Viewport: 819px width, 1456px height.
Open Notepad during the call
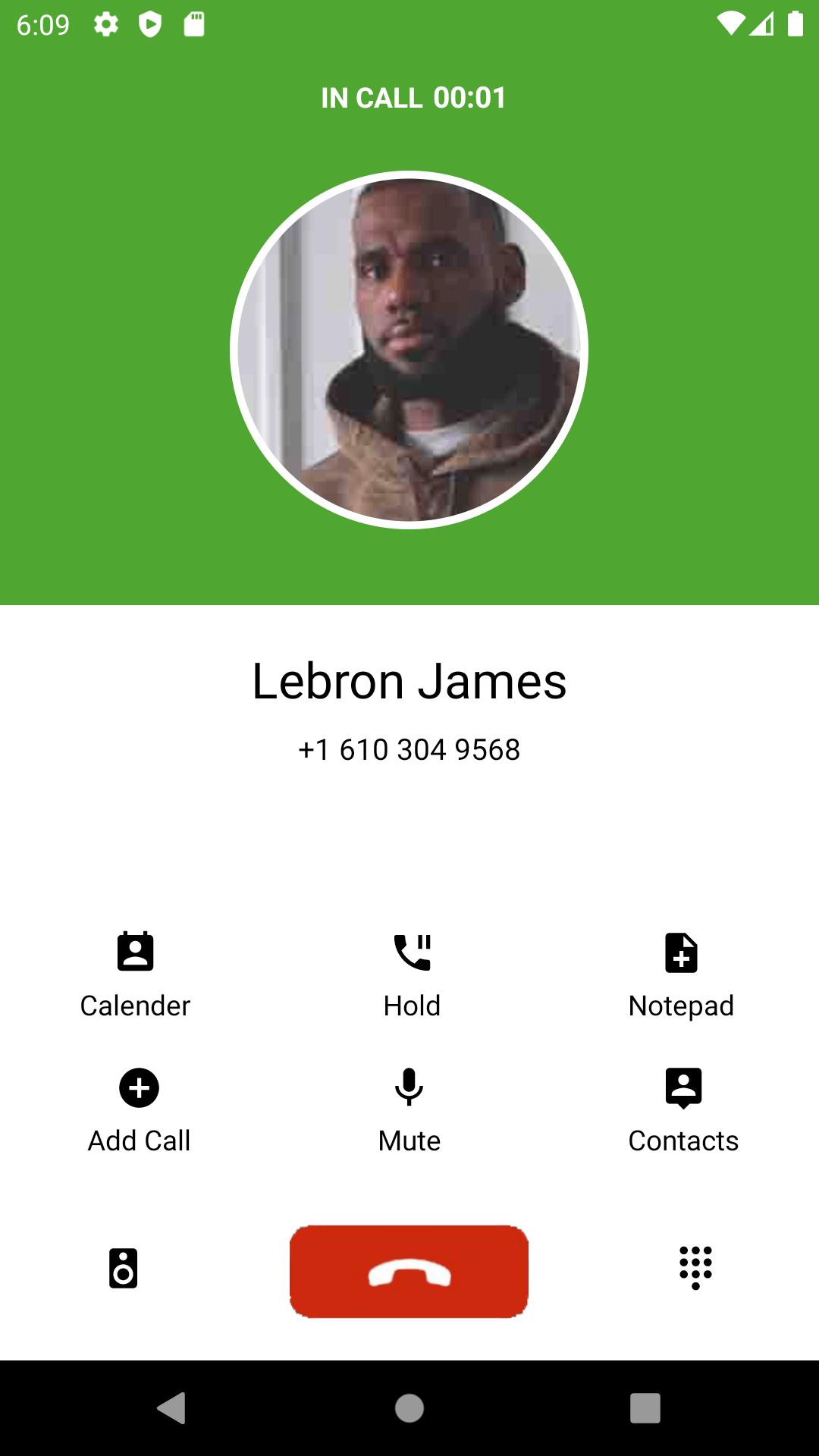pyautogui.click(x=681, y=974)
